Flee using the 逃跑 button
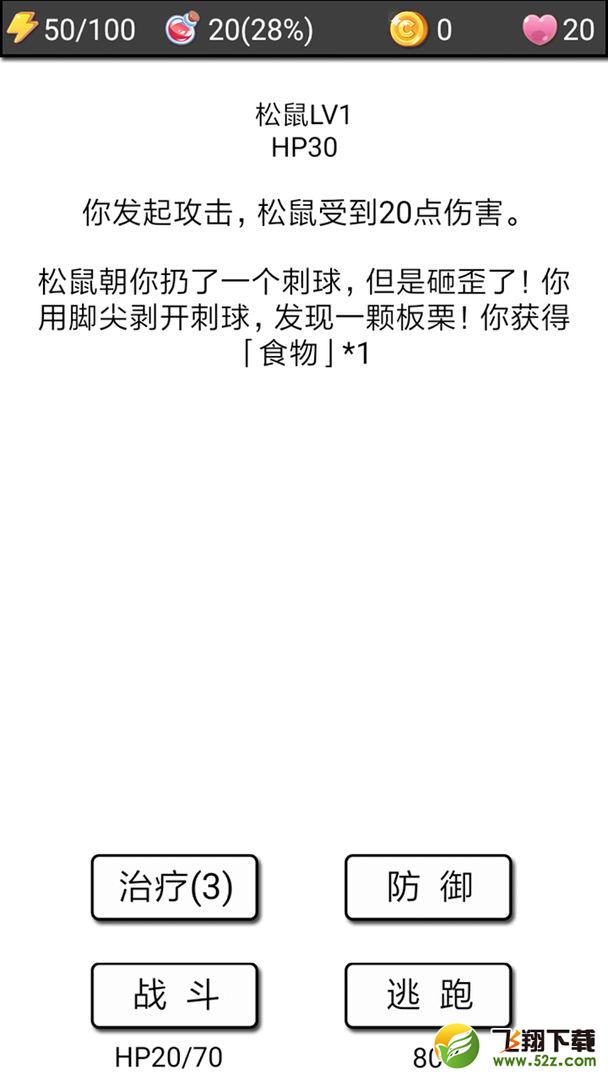Viewport: 608px width, 1080px height. [428, 995]
